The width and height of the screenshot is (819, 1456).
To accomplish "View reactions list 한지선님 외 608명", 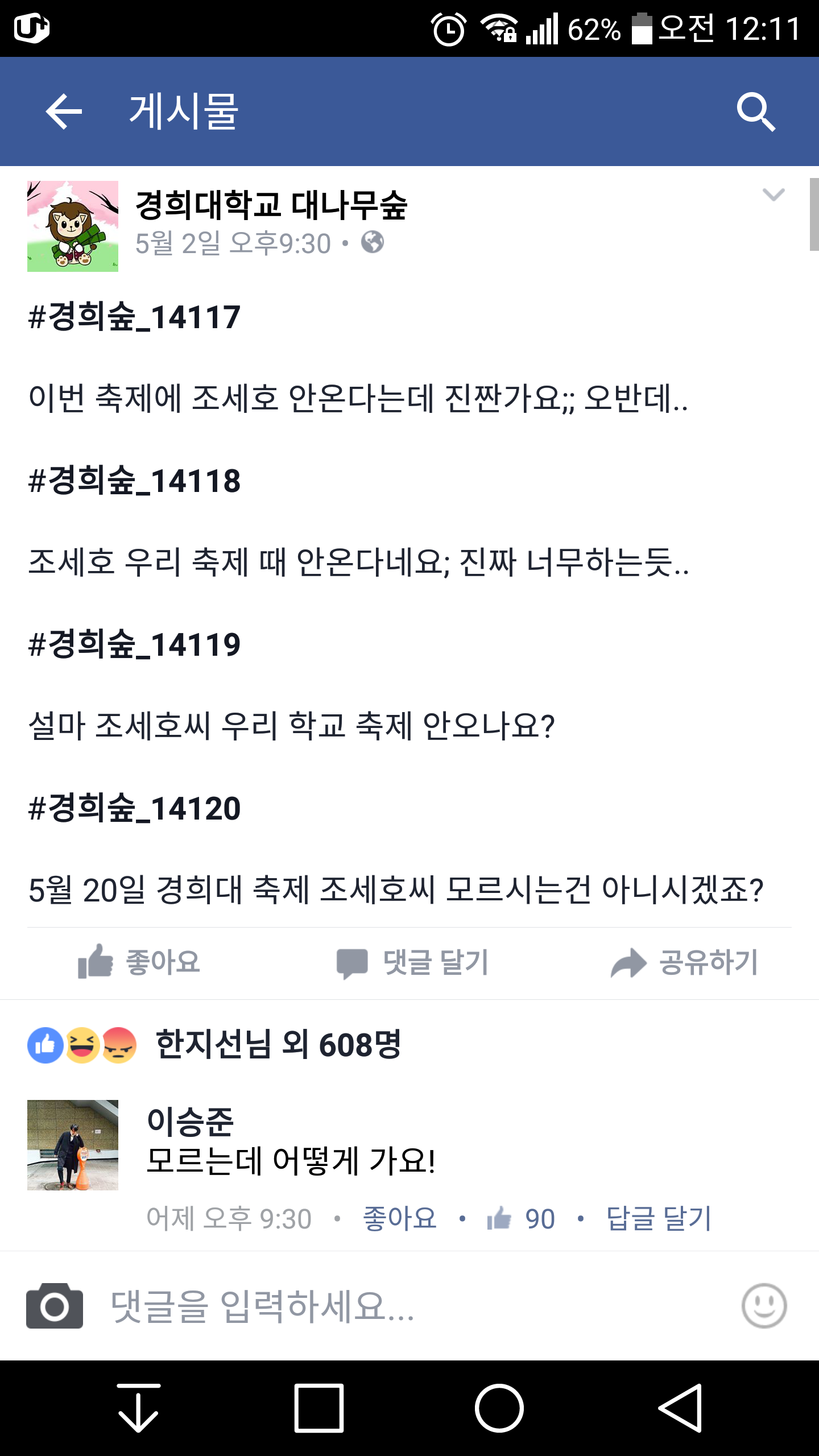I will point(278,1045).
